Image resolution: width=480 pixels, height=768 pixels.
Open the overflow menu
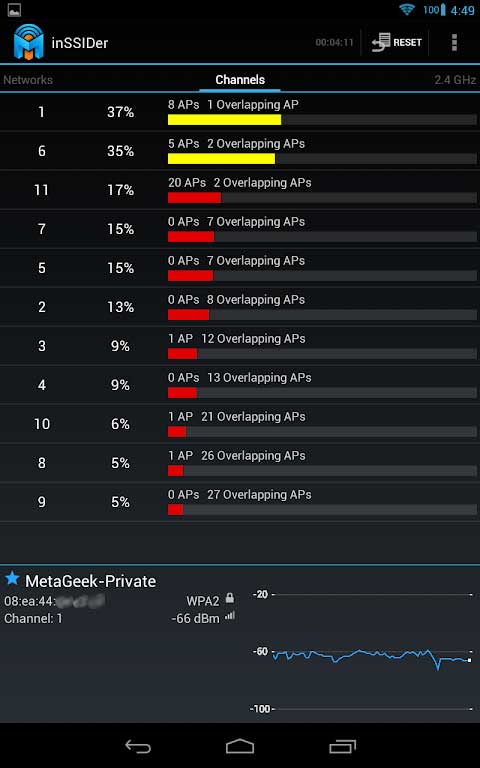454,43
